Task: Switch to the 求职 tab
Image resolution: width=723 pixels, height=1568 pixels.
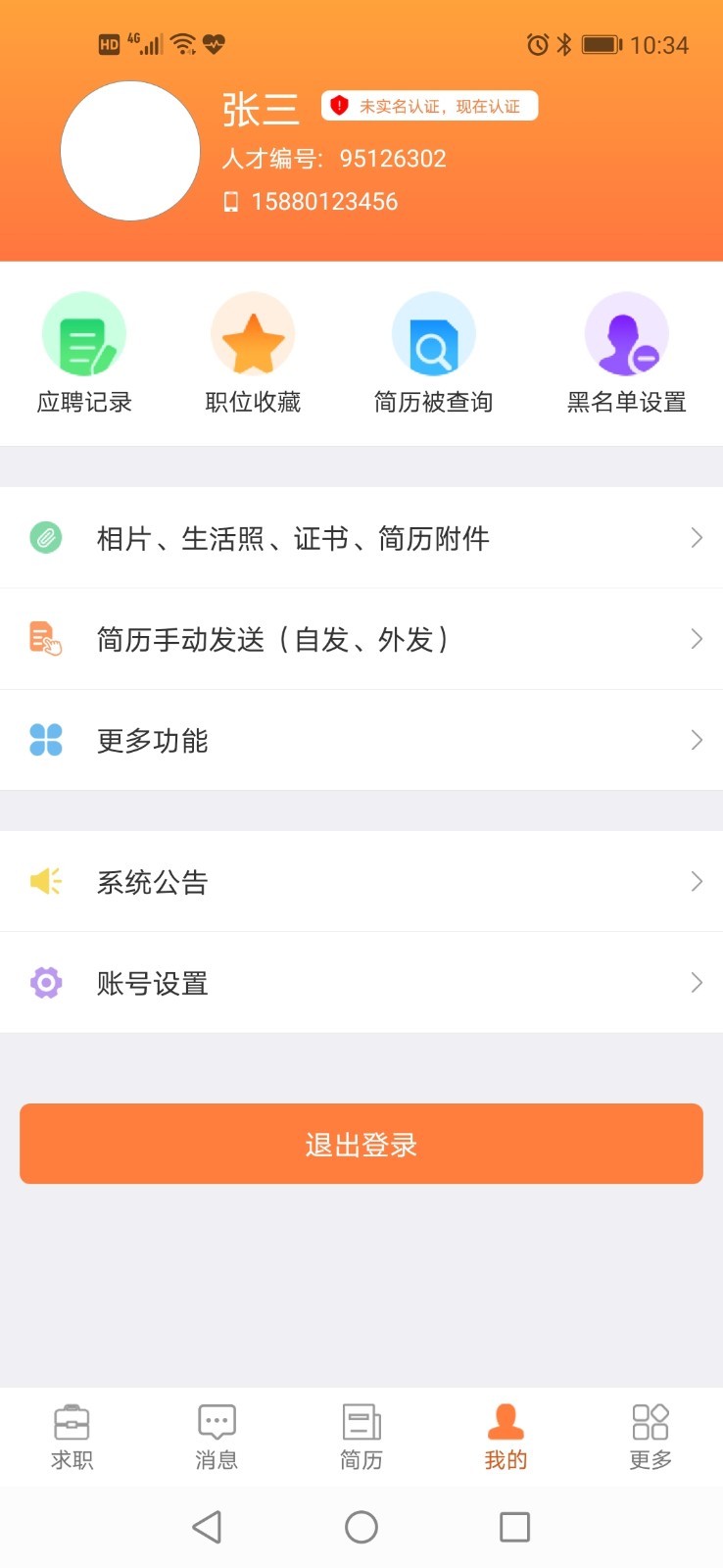Action: click(72, 1436)
